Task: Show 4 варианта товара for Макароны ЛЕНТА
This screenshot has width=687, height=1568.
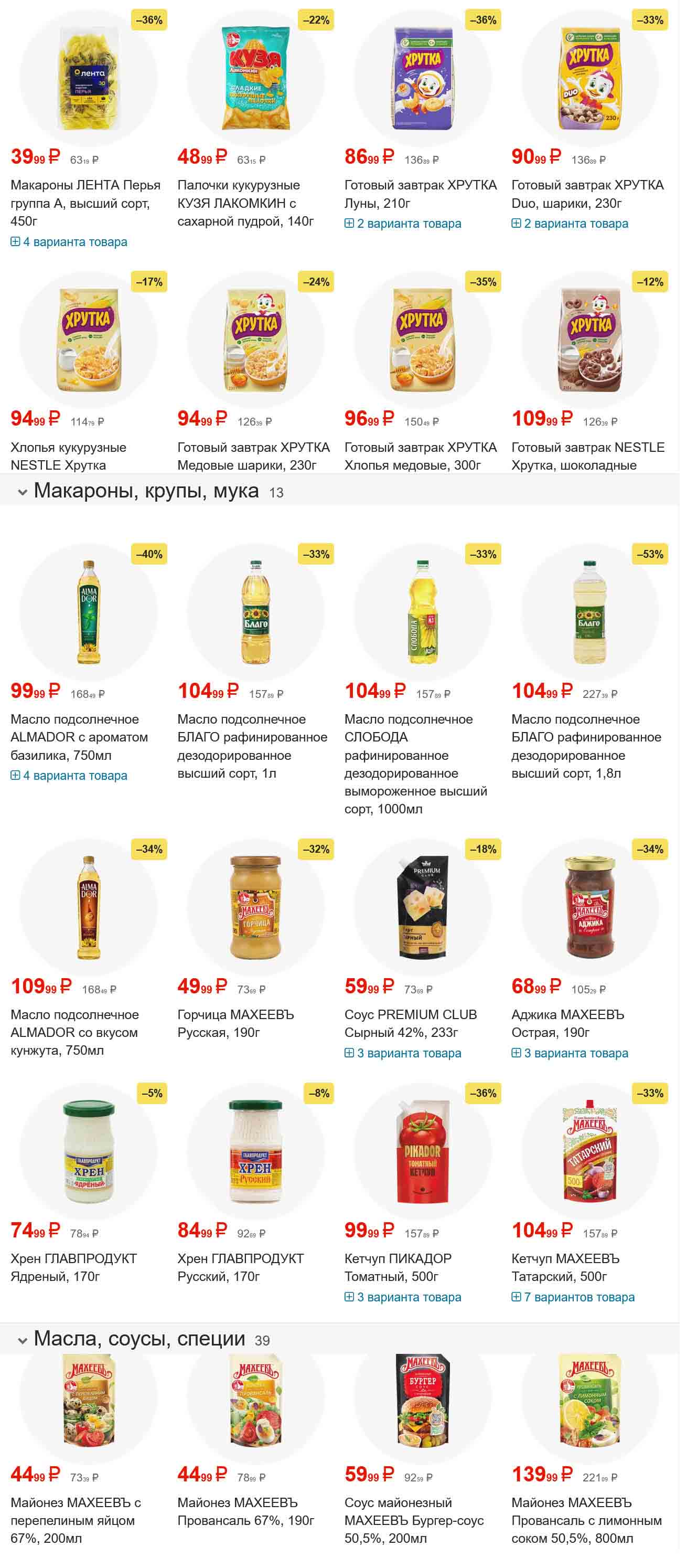Action: pyautogui.click(x=69, y=241)
